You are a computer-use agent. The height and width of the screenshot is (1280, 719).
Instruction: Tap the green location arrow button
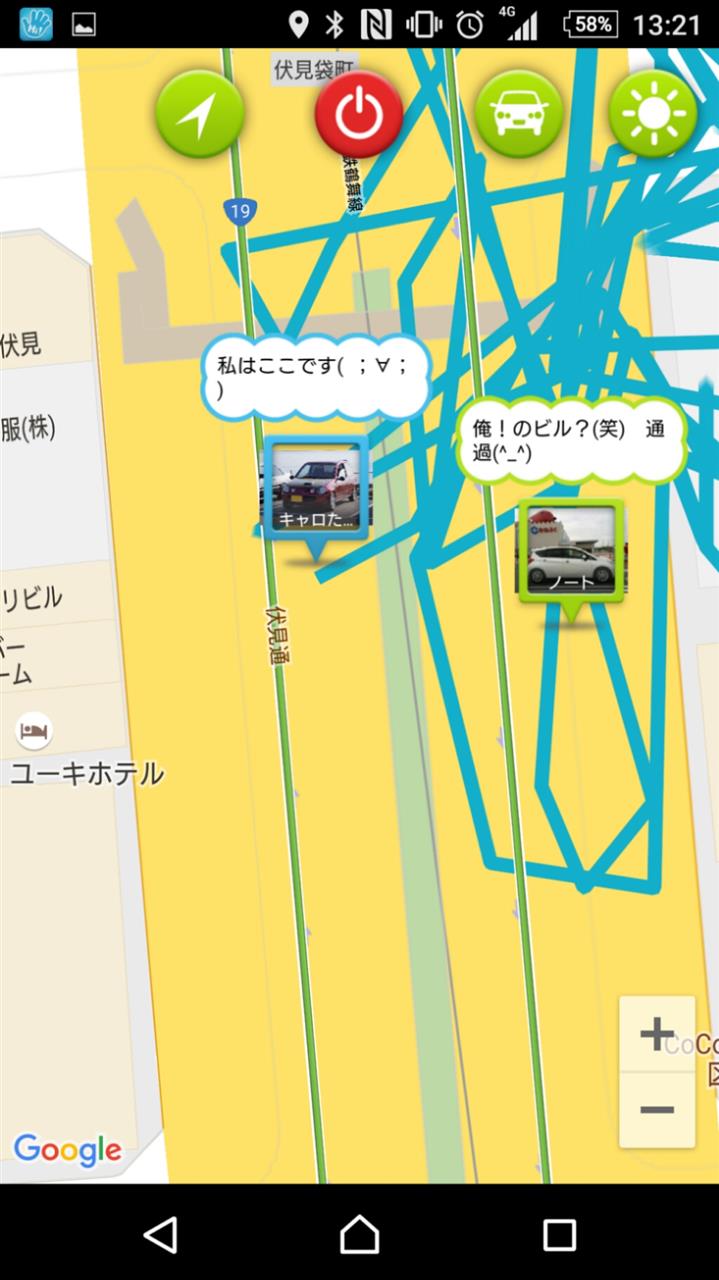[200, 114]
